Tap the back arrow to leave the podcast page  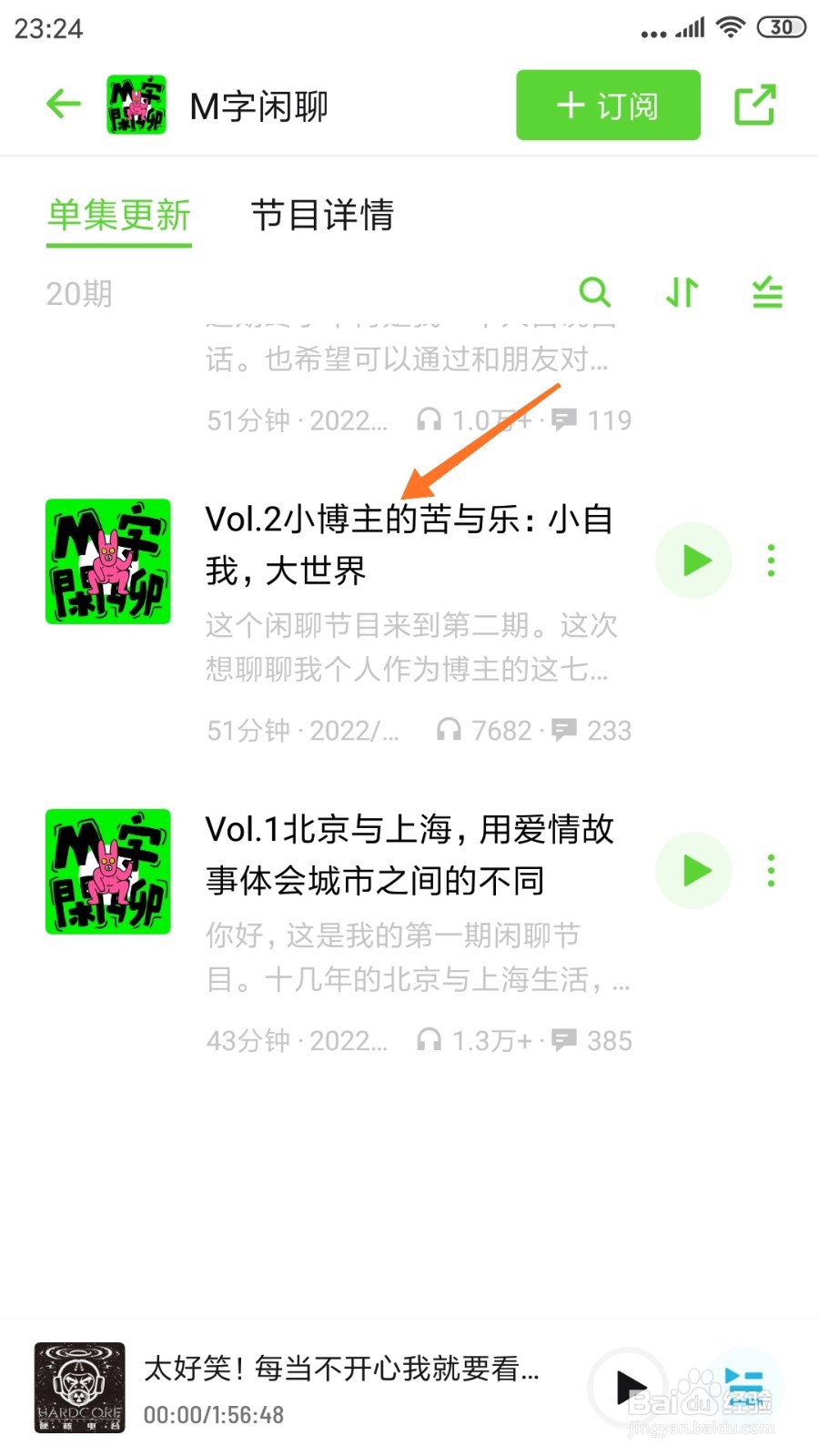[x=62, y=104]
